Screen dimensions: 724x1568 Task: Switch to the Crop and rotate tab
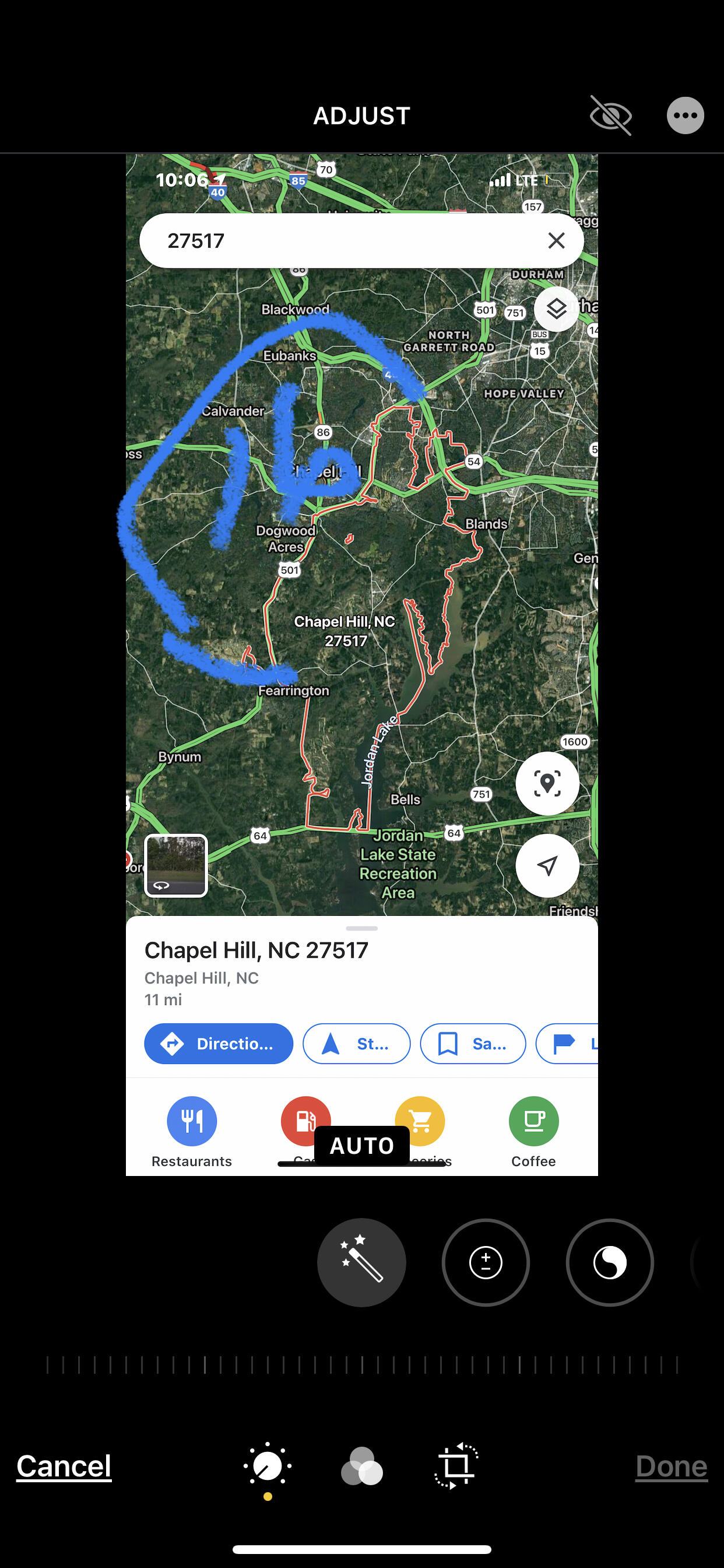(x=456, y=1466)
